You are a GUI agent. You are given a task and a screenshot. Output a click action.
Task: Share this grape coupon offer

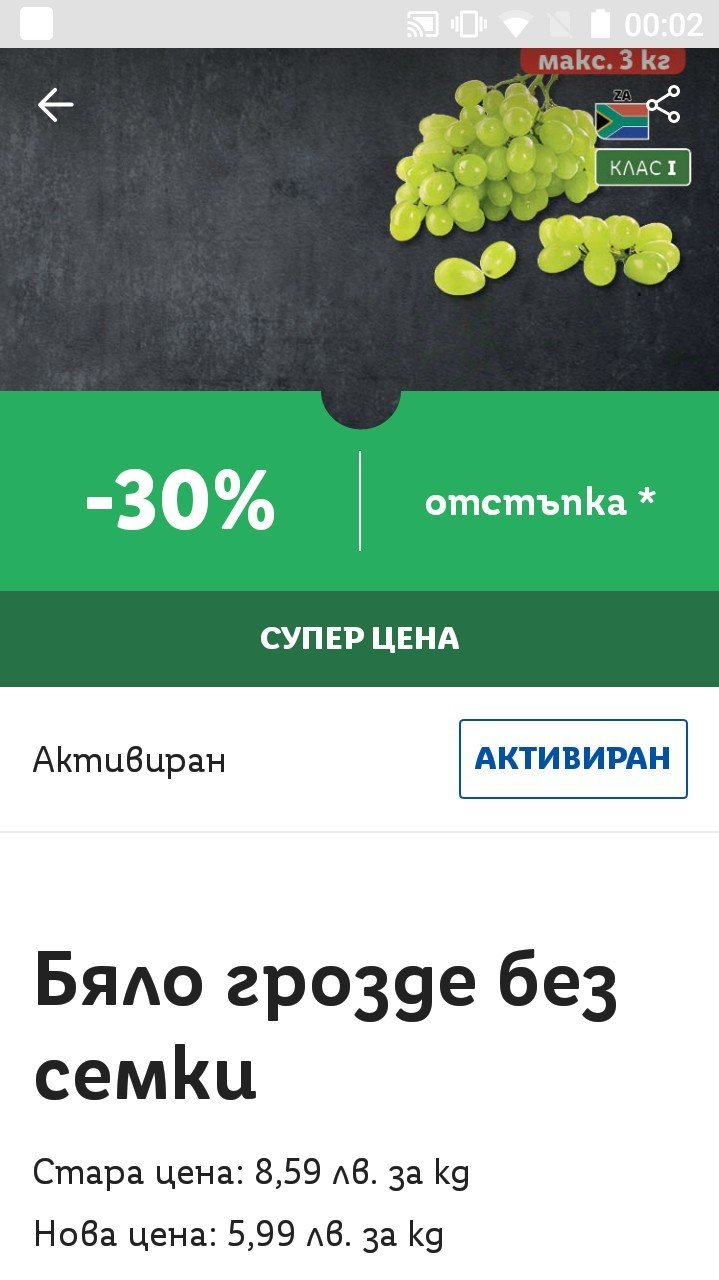click(663, 104)
